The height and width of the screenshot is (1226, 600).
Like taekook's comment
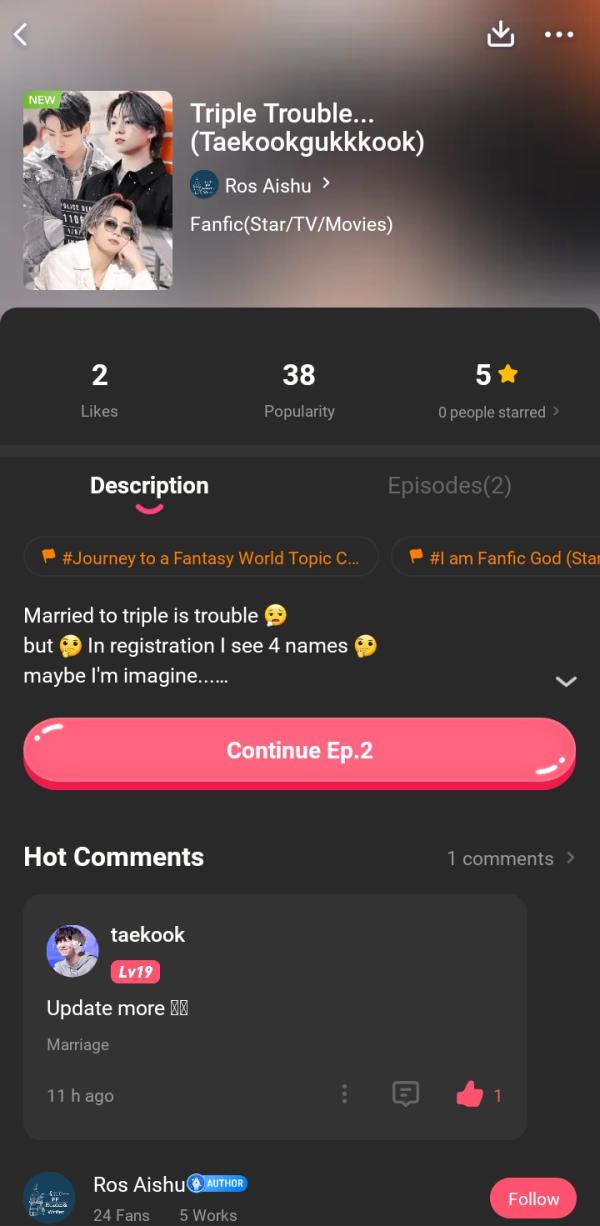[x=470, y=1095]
